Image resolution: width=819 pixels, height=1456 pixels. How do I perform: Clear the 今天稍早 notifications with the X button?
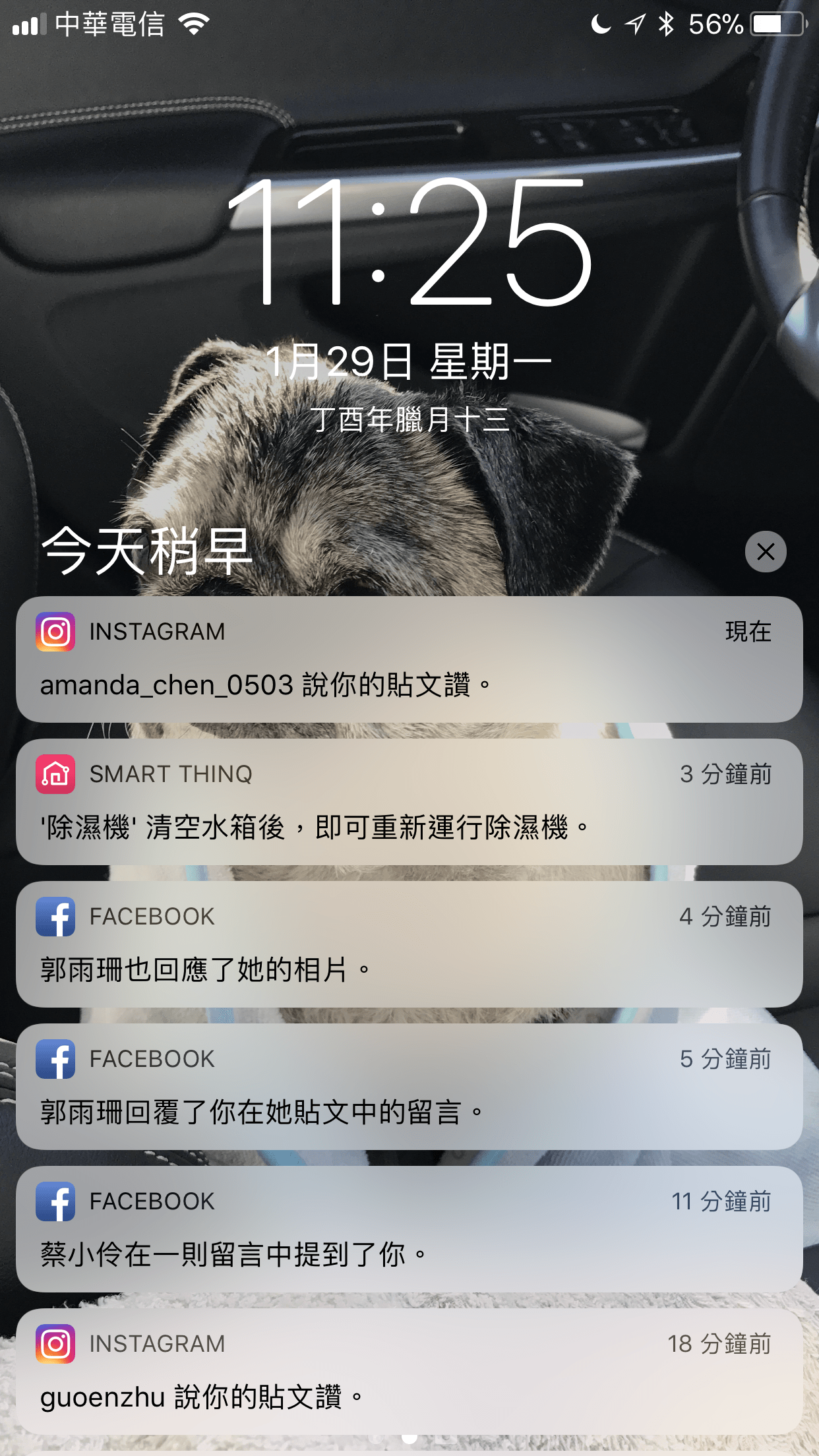coord(765,551)
